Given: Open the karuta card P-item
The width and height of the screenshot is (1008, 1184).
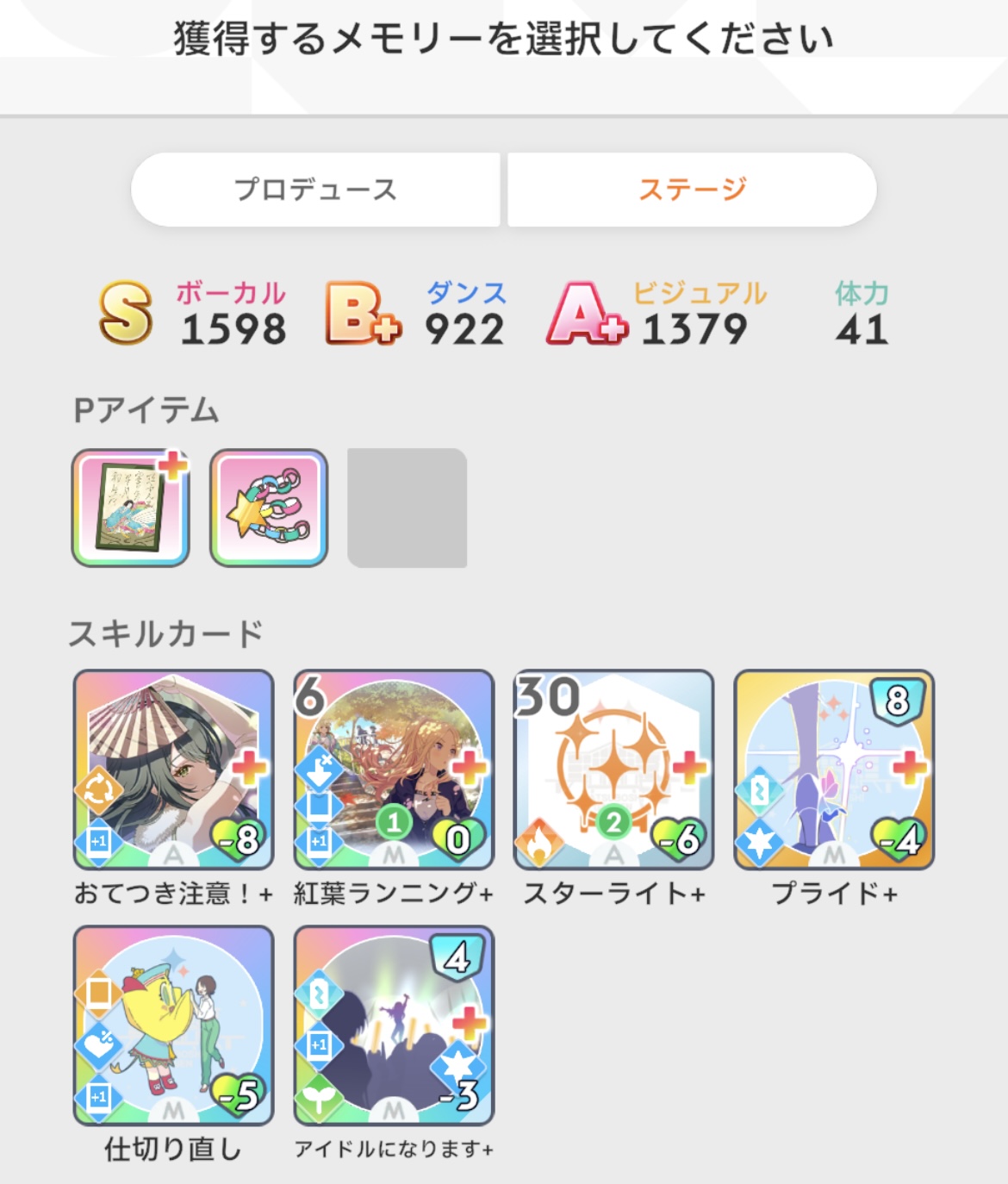Looking at the screenshot, I should pos(130,508).
